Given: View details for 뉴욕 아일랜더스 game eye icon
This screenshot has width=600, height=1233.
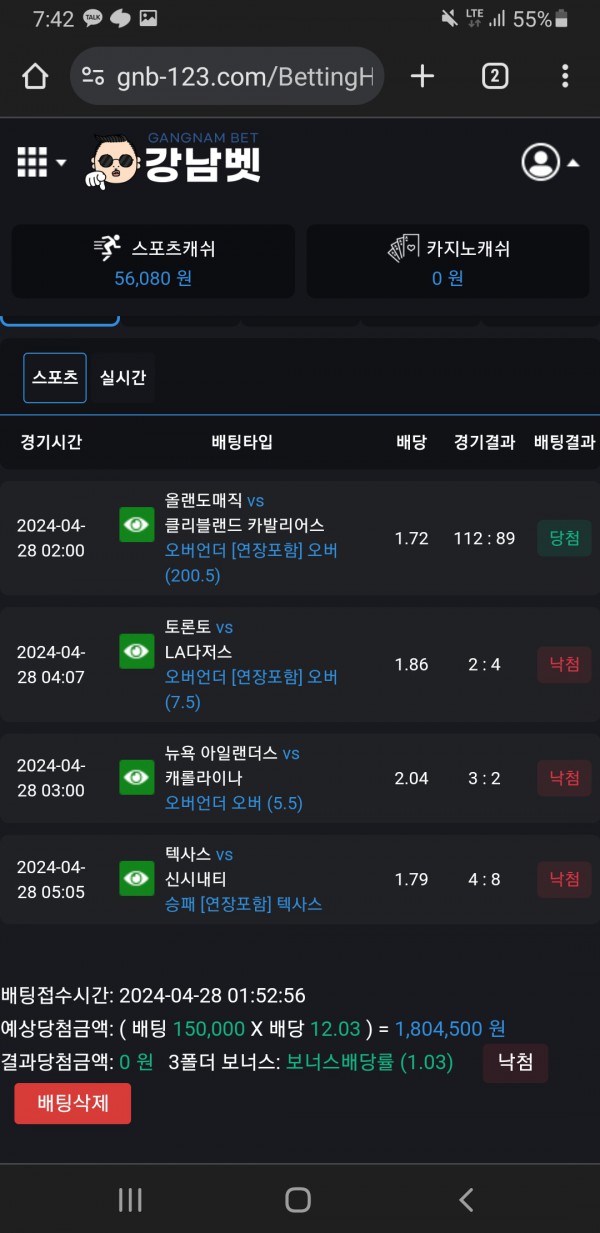Looking at the screenshot, I should click(x=136, y=777).
